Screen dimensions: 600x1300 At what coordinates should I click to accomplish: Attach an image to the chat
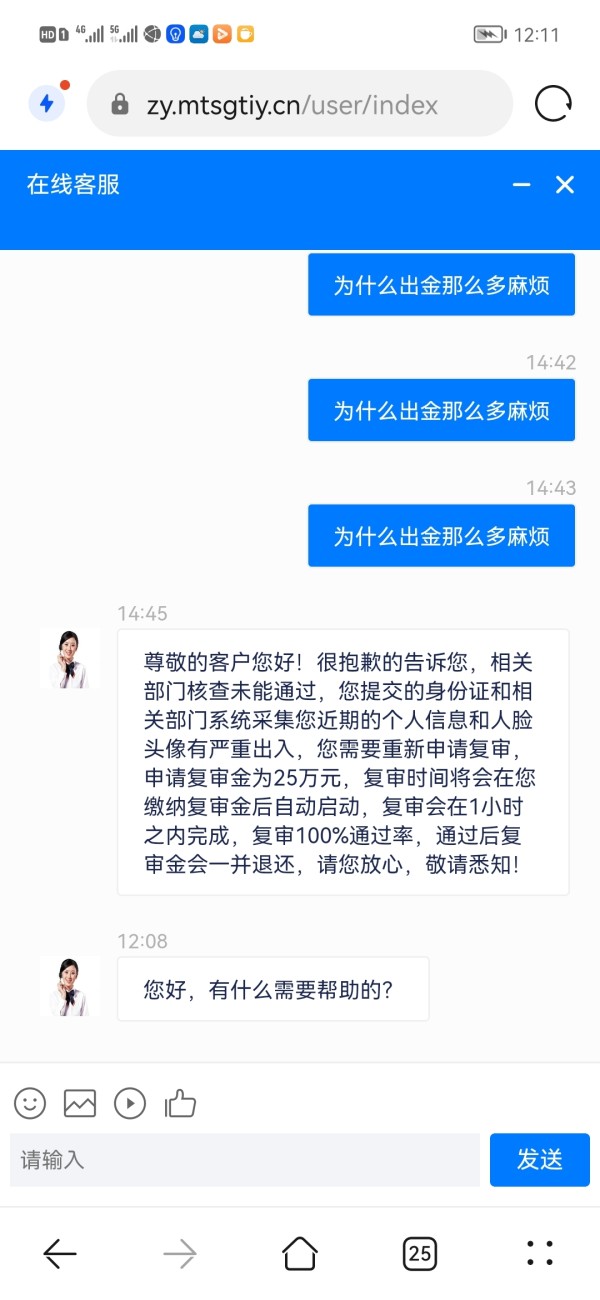coord(80,1103)
